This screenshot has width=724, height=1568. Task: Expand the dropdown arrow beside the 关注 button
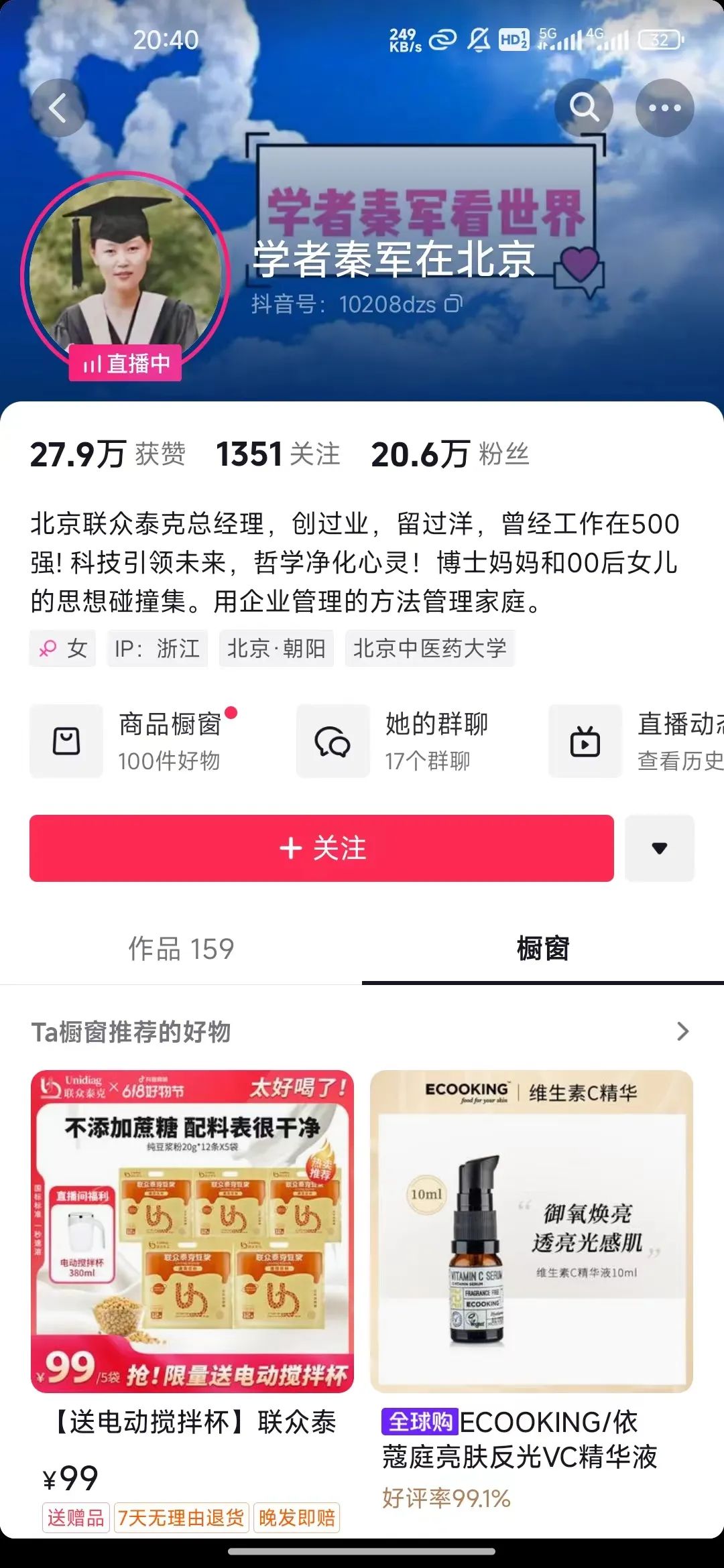(660, 848)
